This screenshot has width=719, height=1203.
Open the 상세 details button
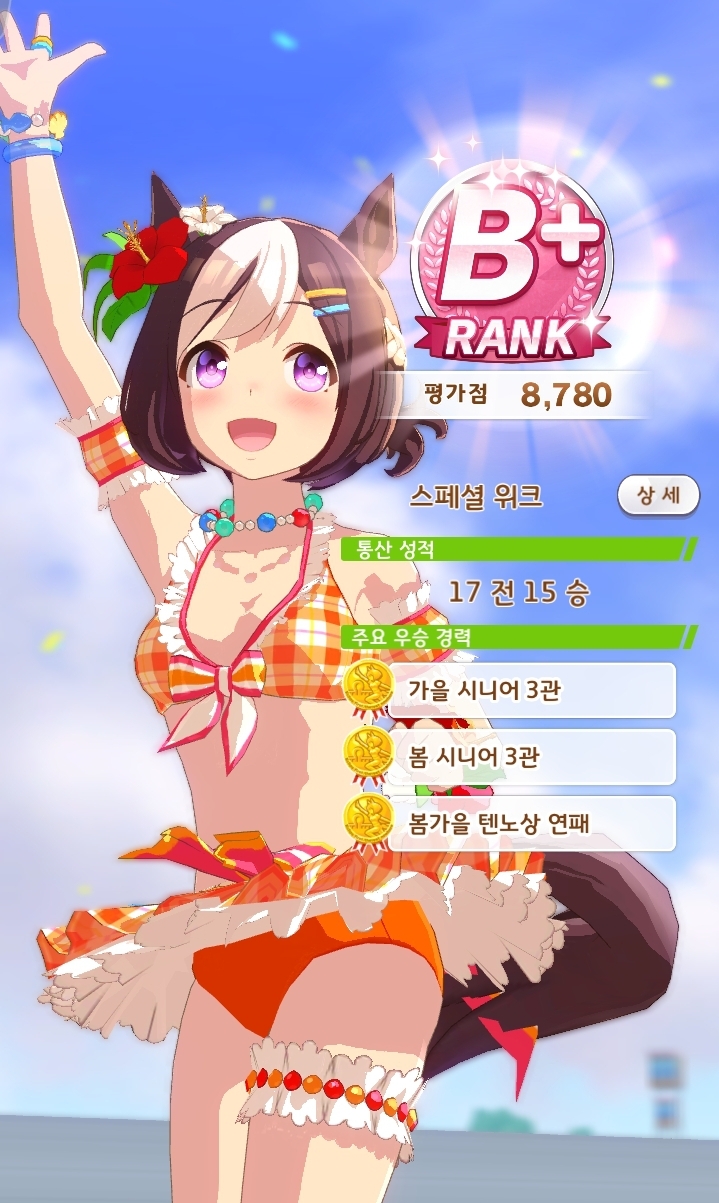tap(658, 496)
